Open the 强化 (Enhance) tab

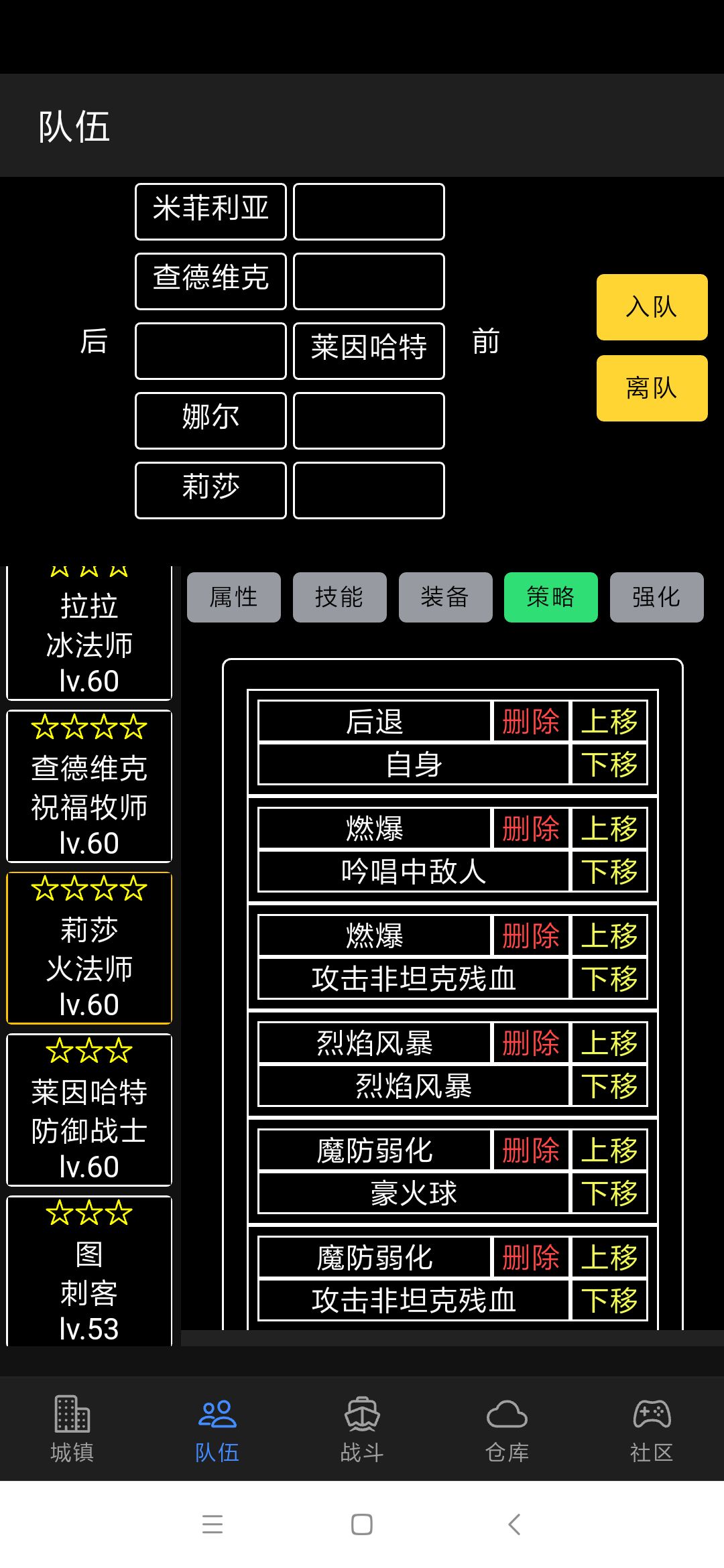pos(656,597)
